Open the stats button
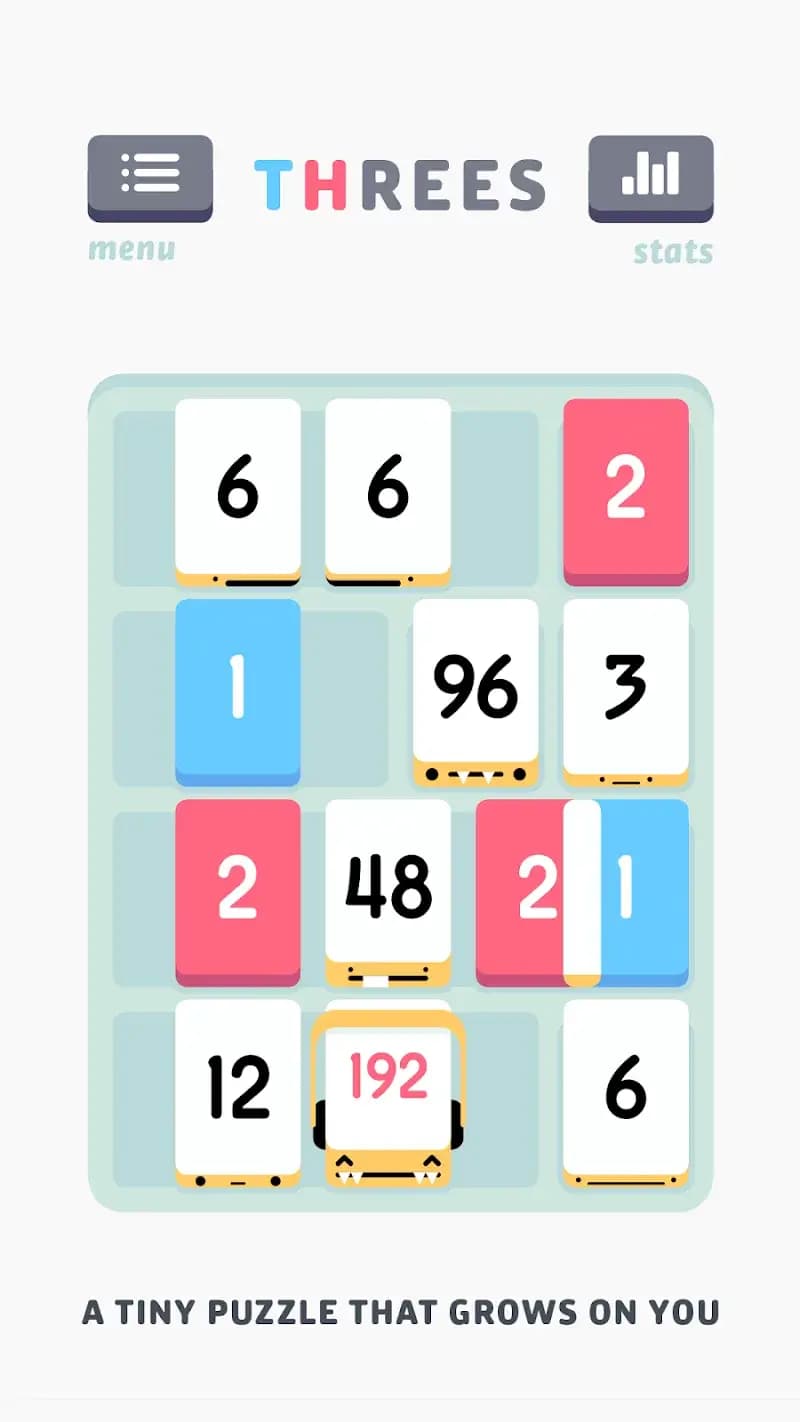800x1422 pixels. (x=650, y=175)
